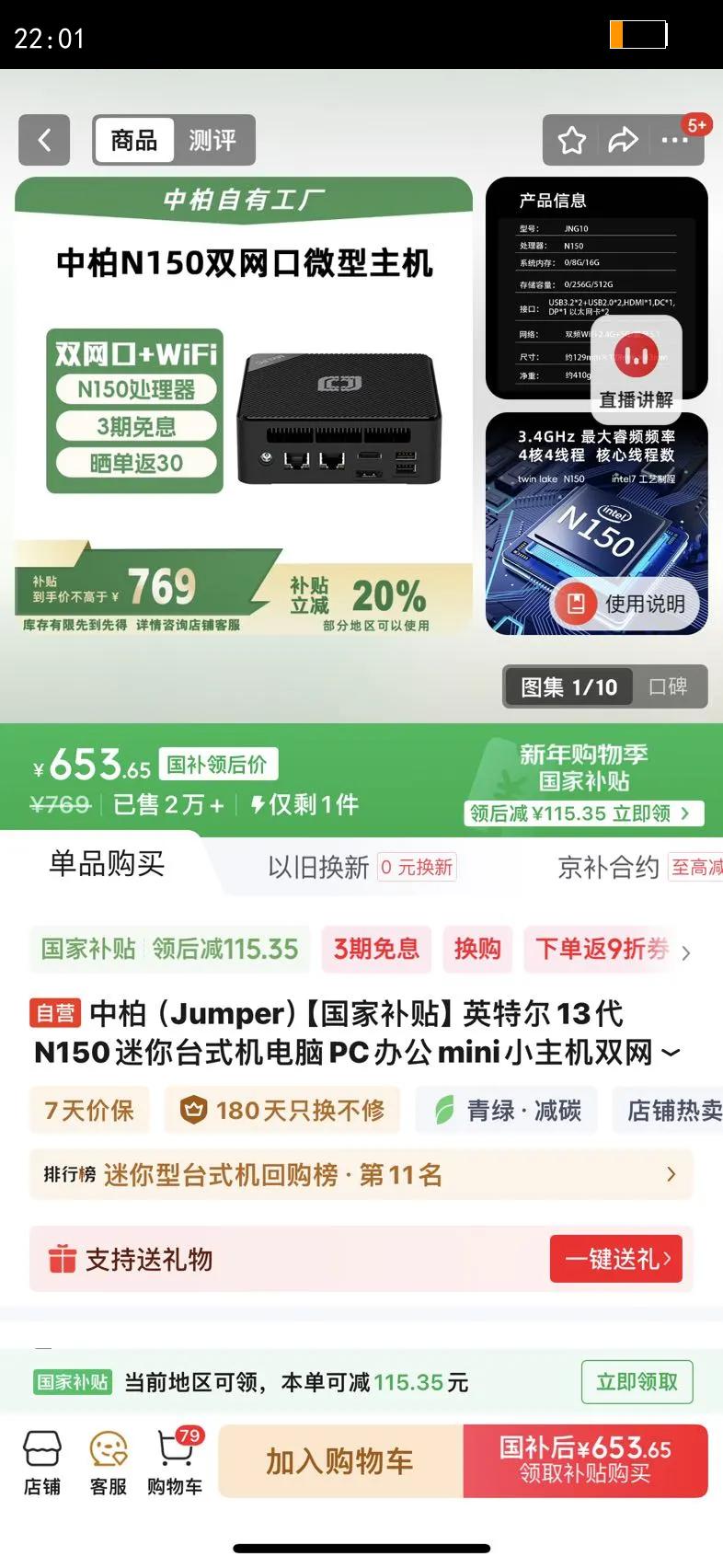Viewport: 723px width, 1568px height.
Task: Open the share icon
Action: 625,140
